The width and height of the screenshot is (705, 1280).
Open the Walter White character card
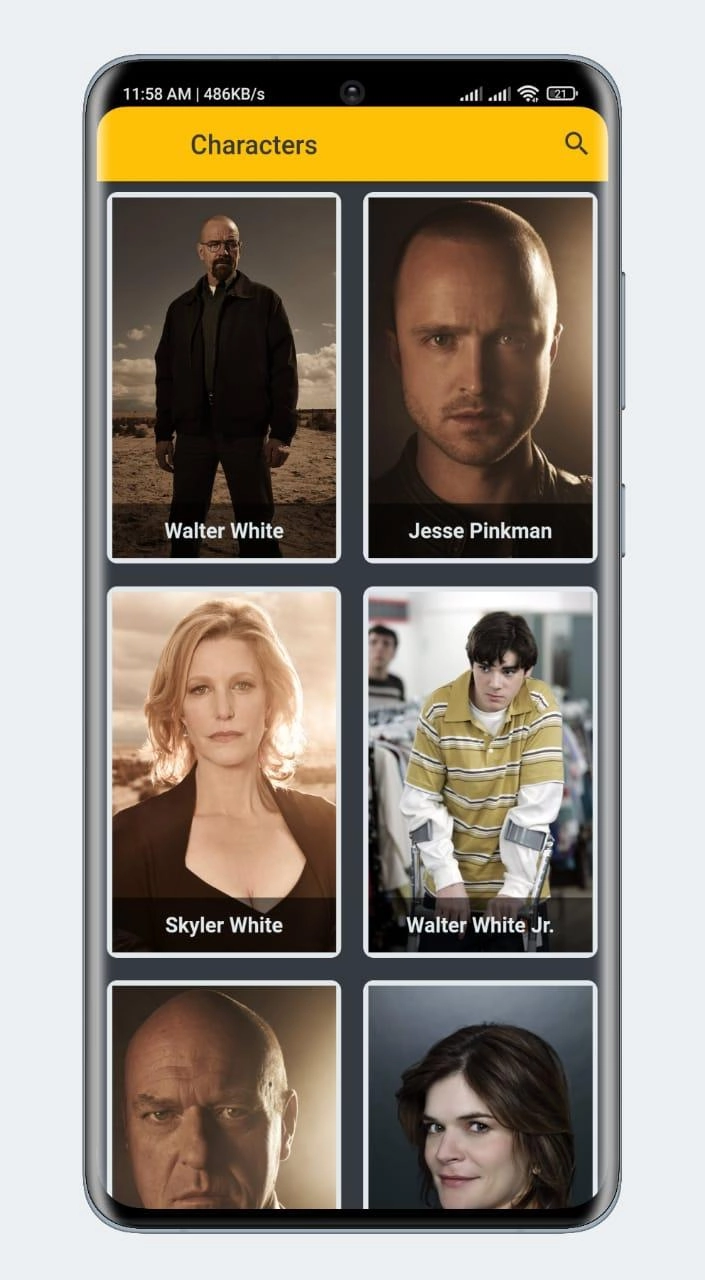224,377
